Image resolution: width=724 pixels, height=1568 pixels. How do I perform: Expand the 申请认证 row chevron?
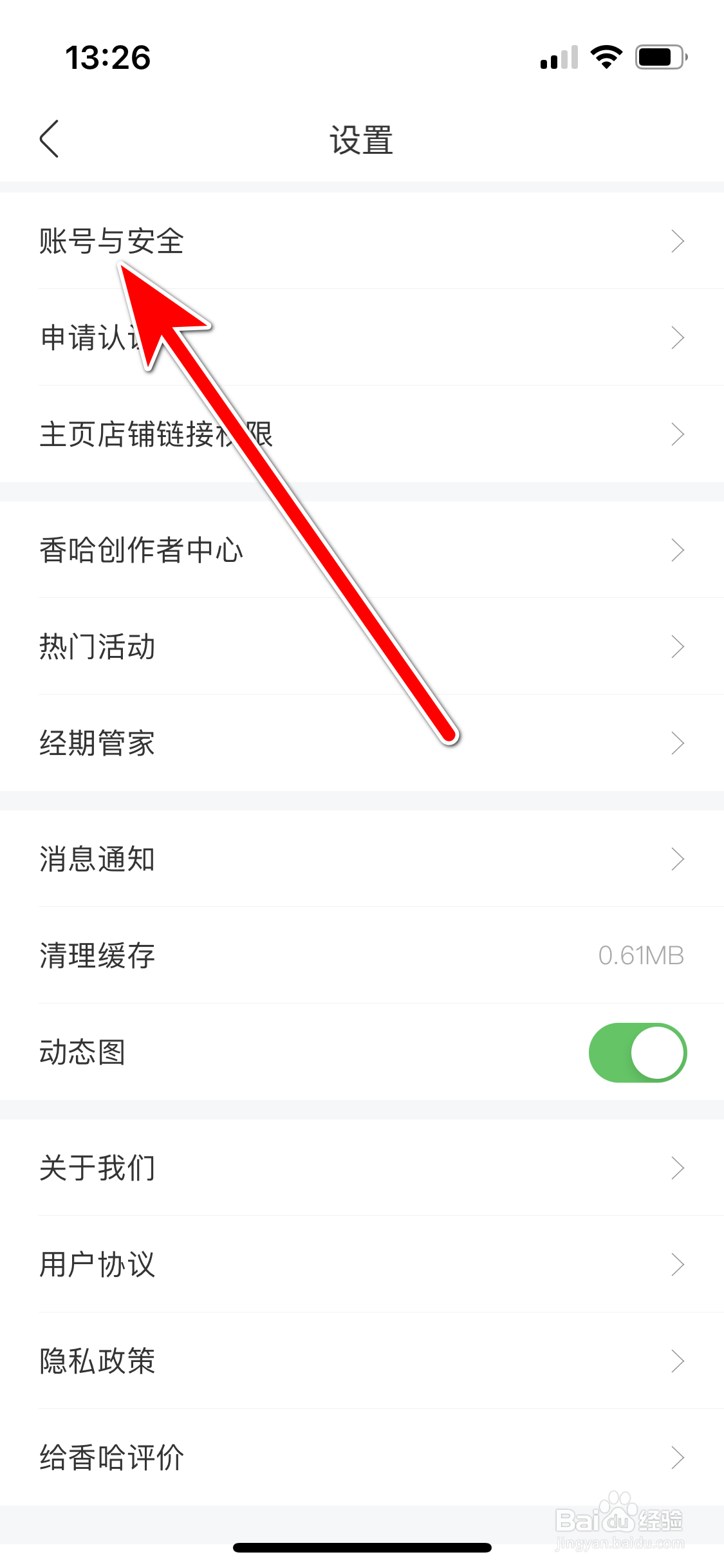click(x=678, y=337)
